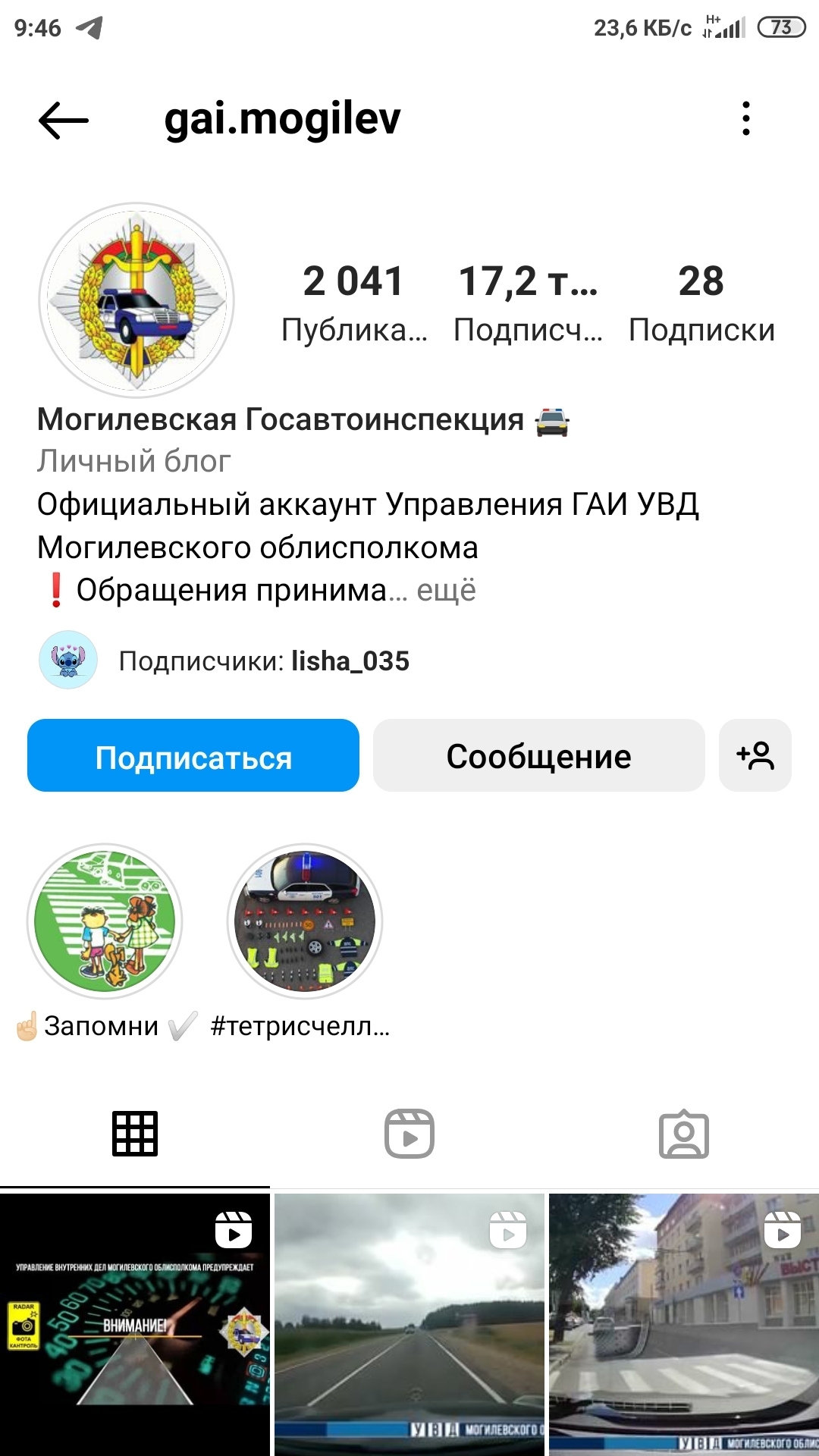This screenshot has width=819, height=1456.
Task: Open the #тетрисчелл story highlight
Action: (x=305, y=921)
